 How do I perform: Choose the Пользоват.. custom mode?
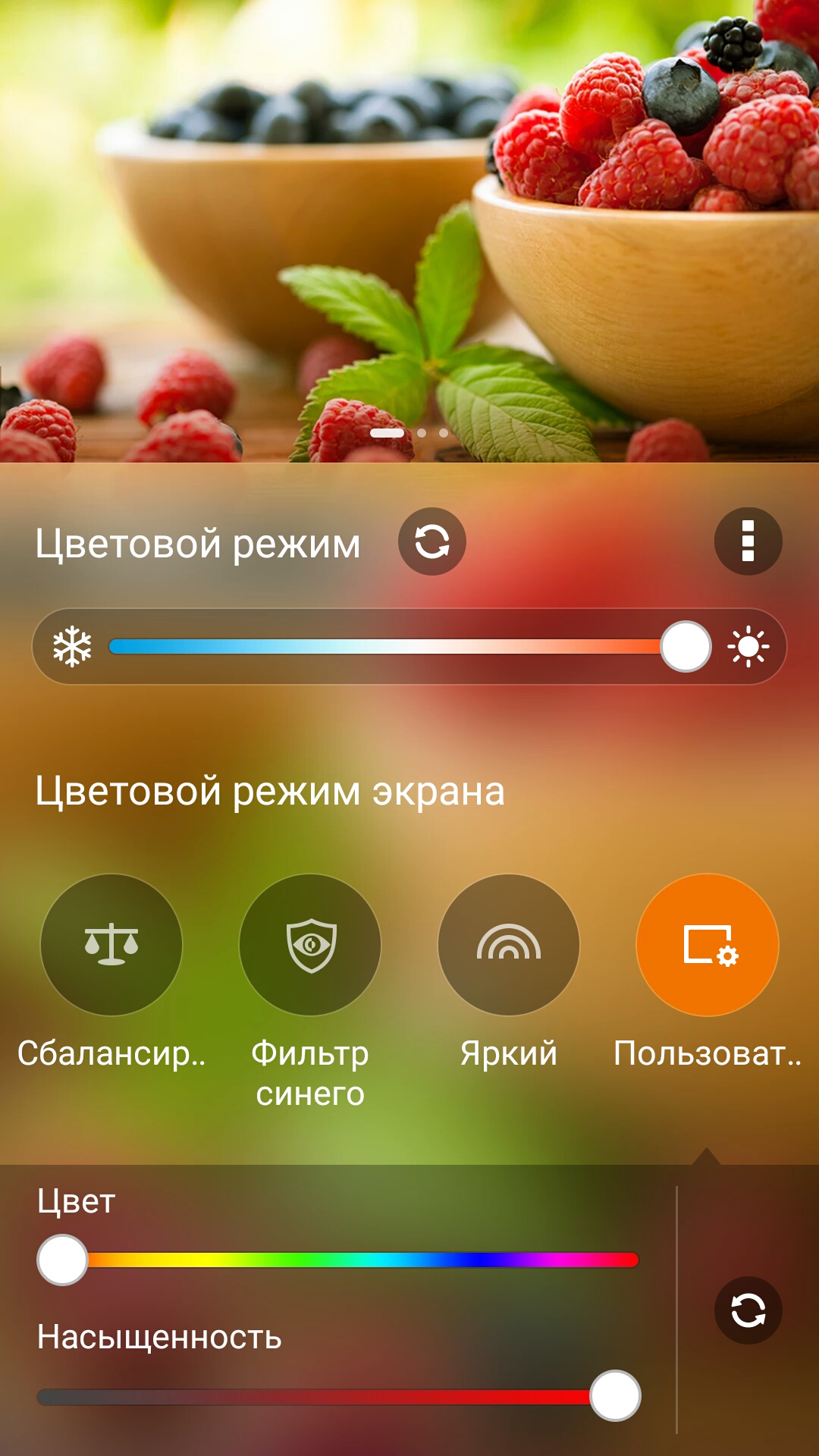(708, 945)
